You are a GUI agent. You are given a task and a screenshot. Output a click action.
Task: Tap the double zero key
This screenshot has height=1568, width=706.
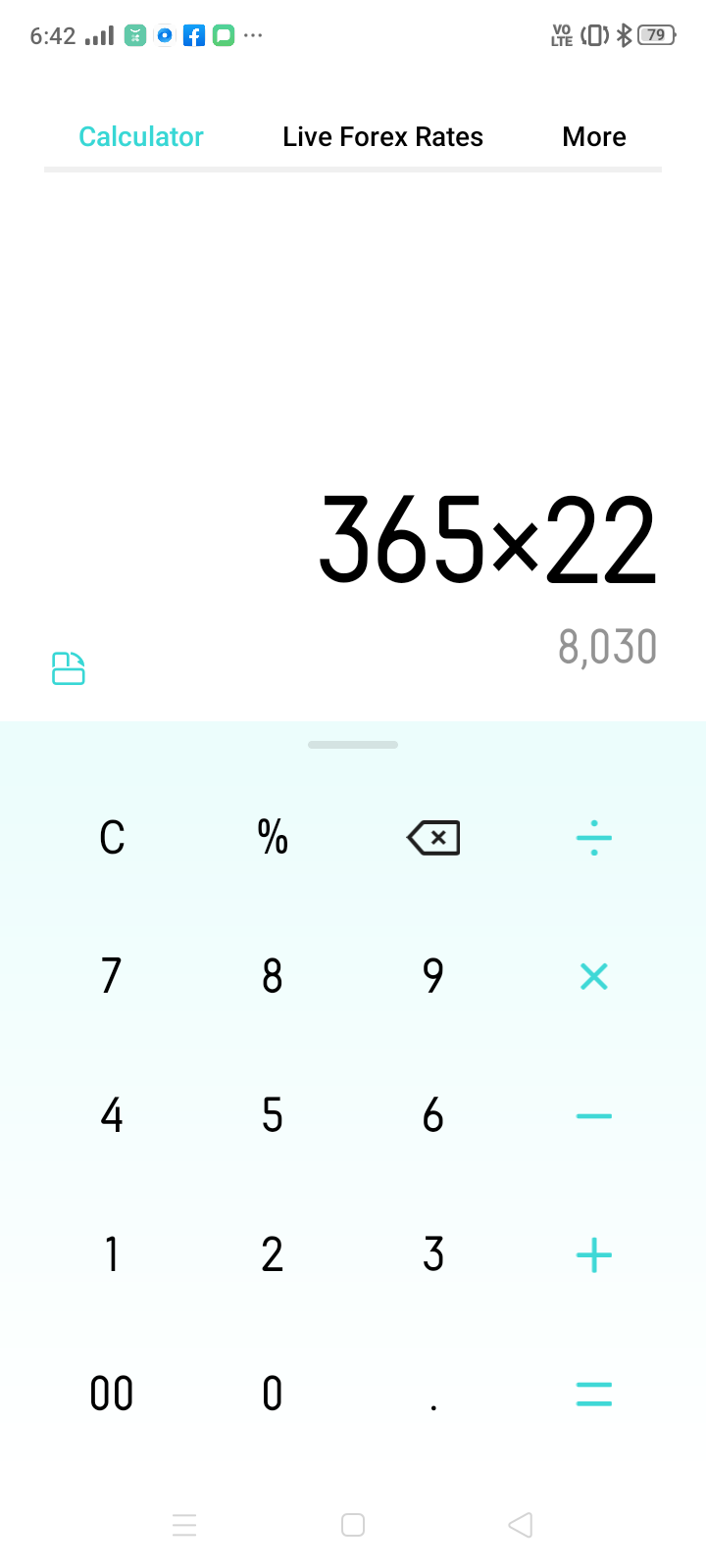(x=112, y=1395)
